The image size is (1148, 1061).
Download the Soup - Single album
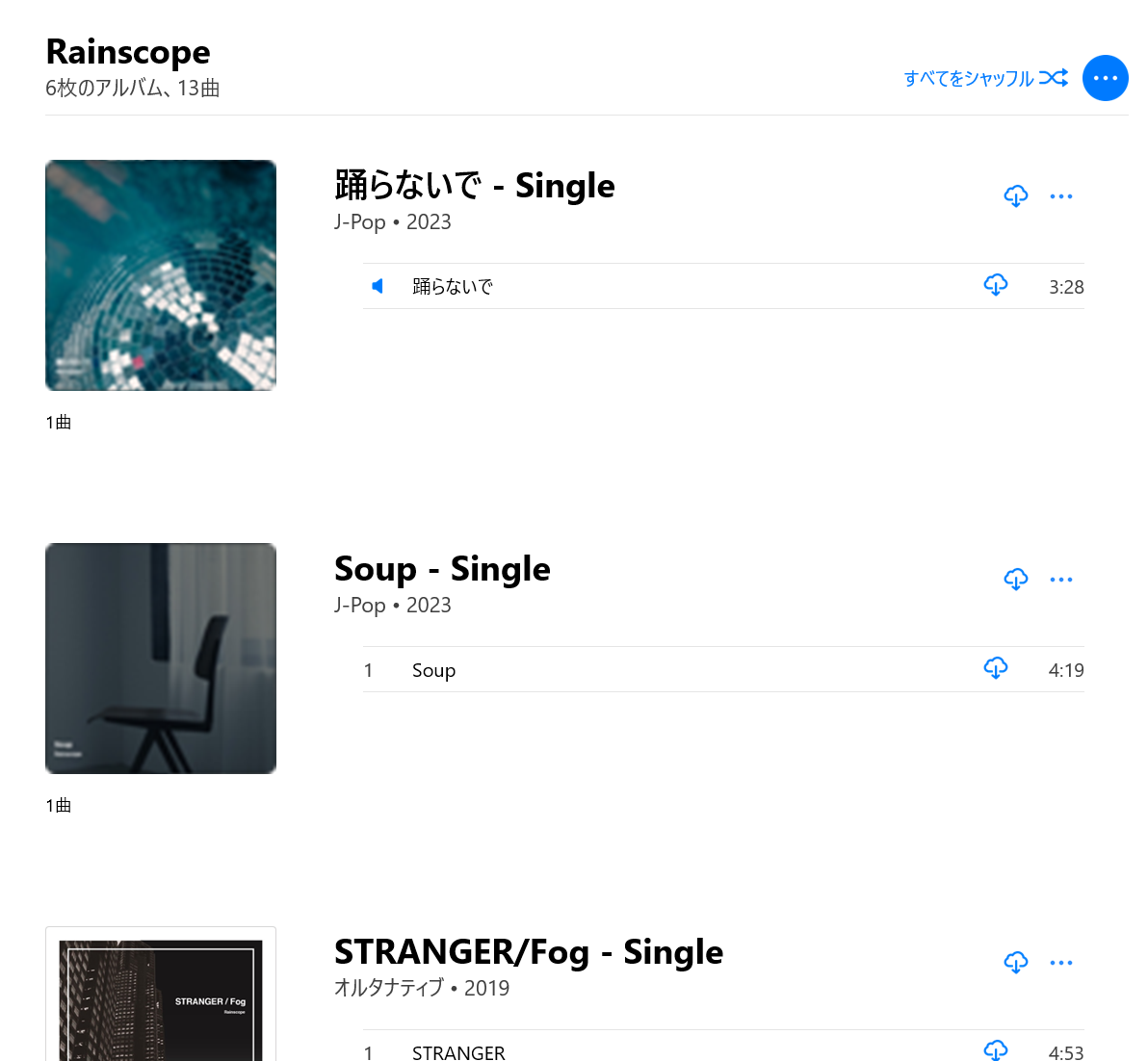pos(1015,580)
